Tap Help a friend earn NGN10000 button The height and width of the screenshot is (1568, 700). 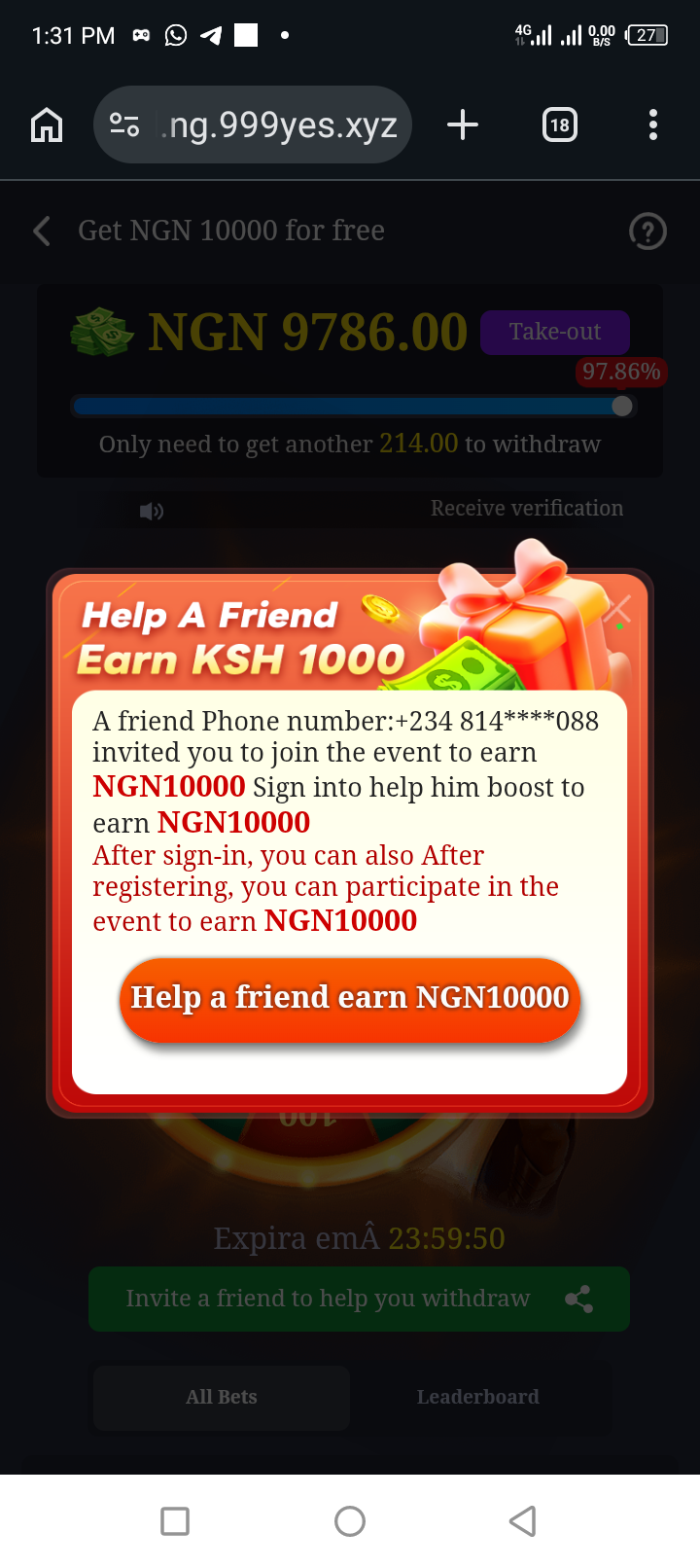[x=350, y=999]
